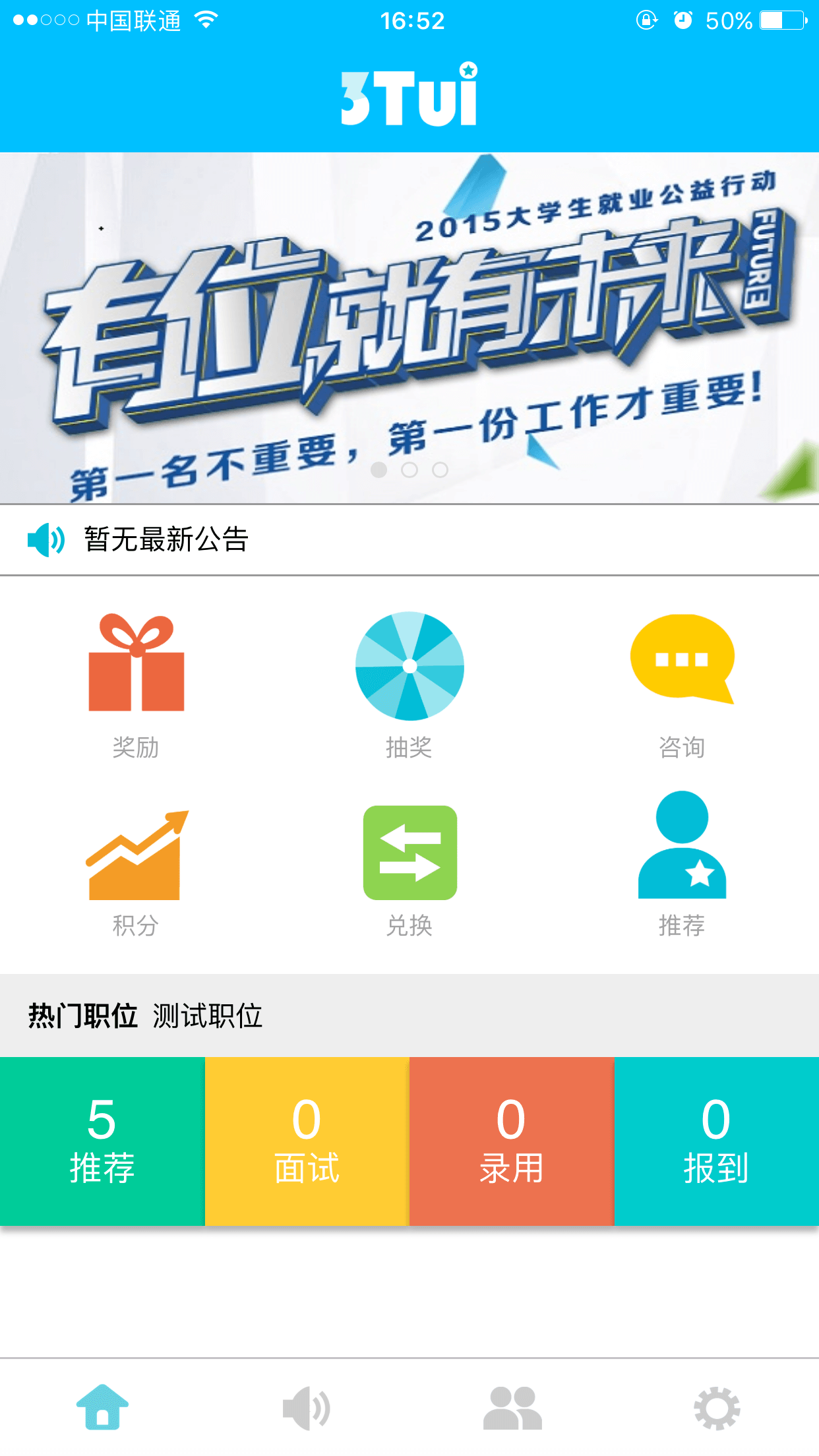View the 面试 interview count tile
819x1456 pixels.
[x=307, y=1141]
